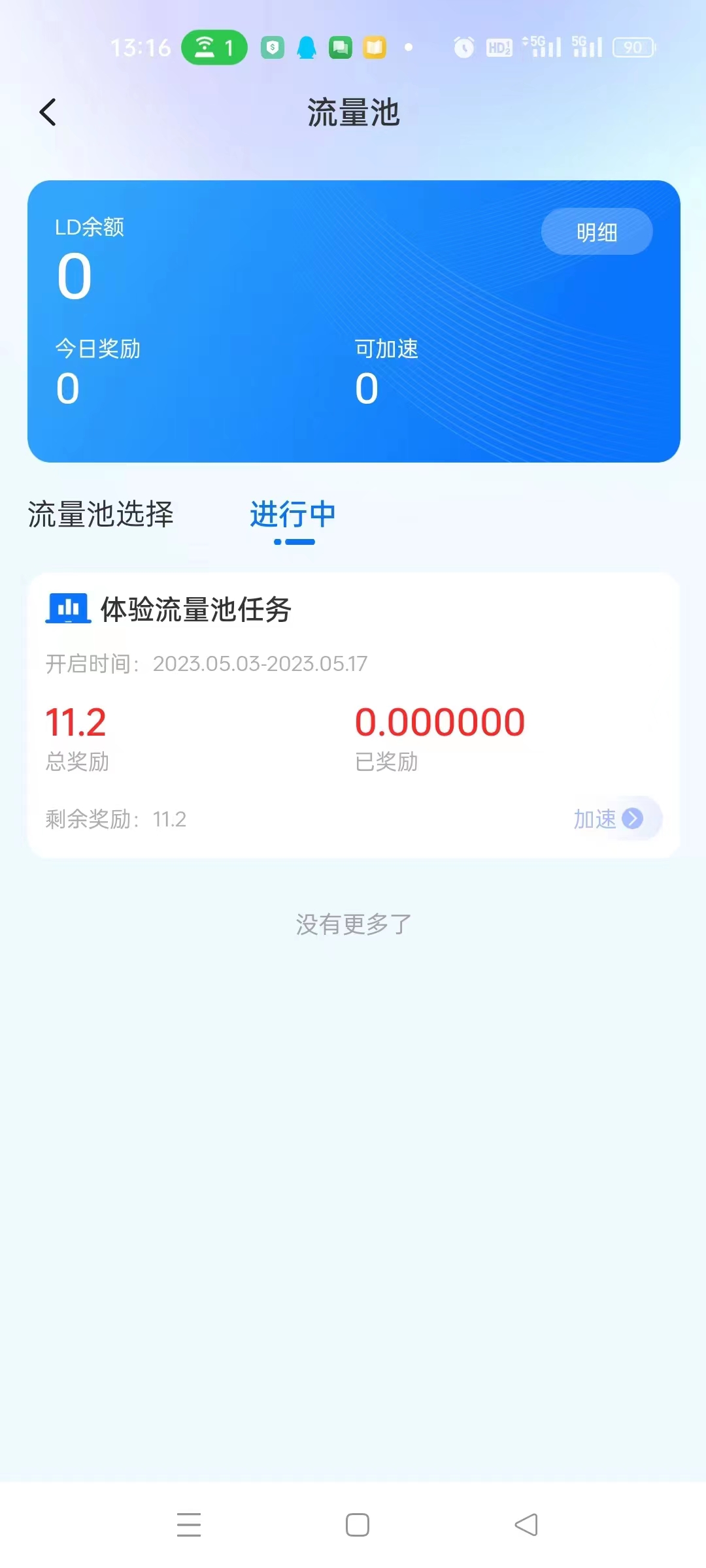Click the back arrow at top left
The image size is (706, 1568).
pos(47,111)
